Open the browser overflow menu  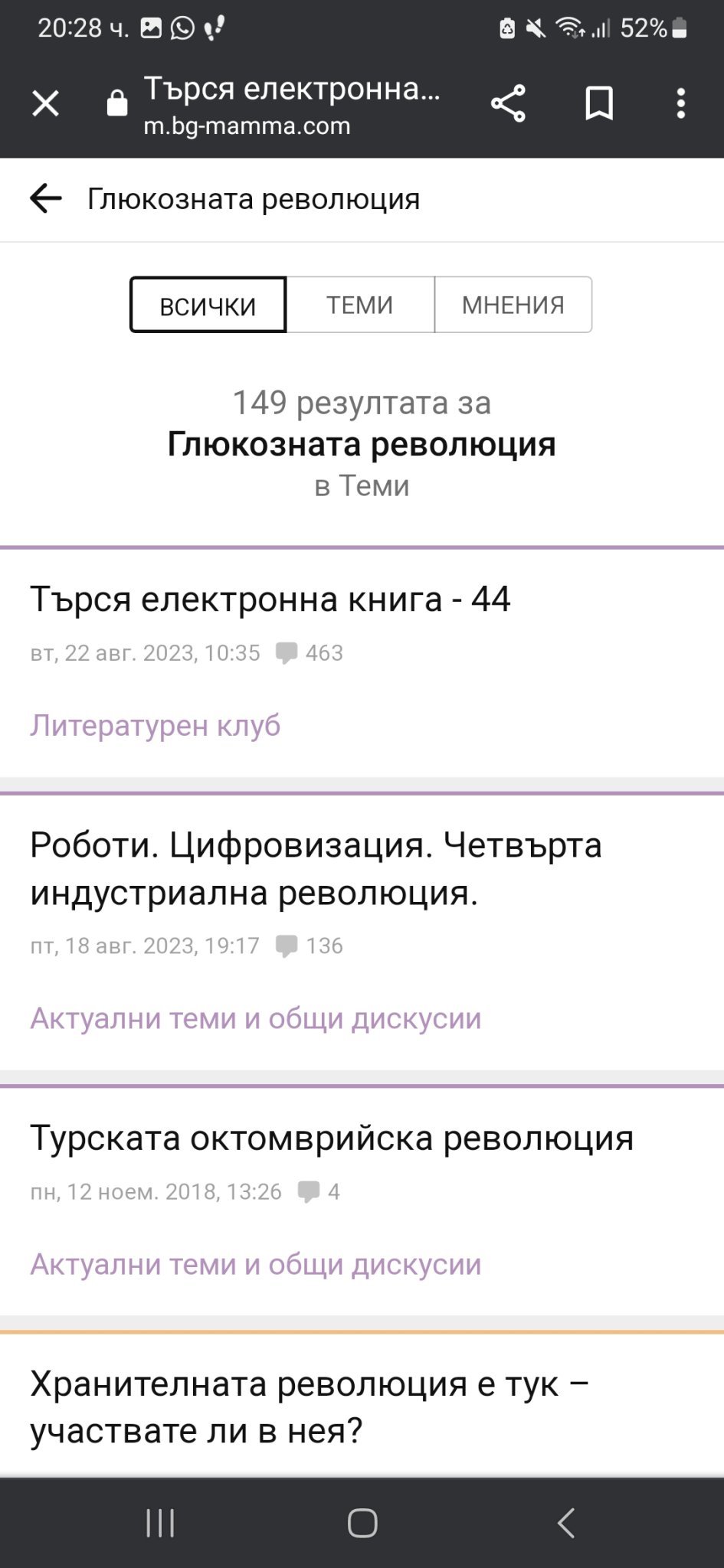click(x=680, y=103)
